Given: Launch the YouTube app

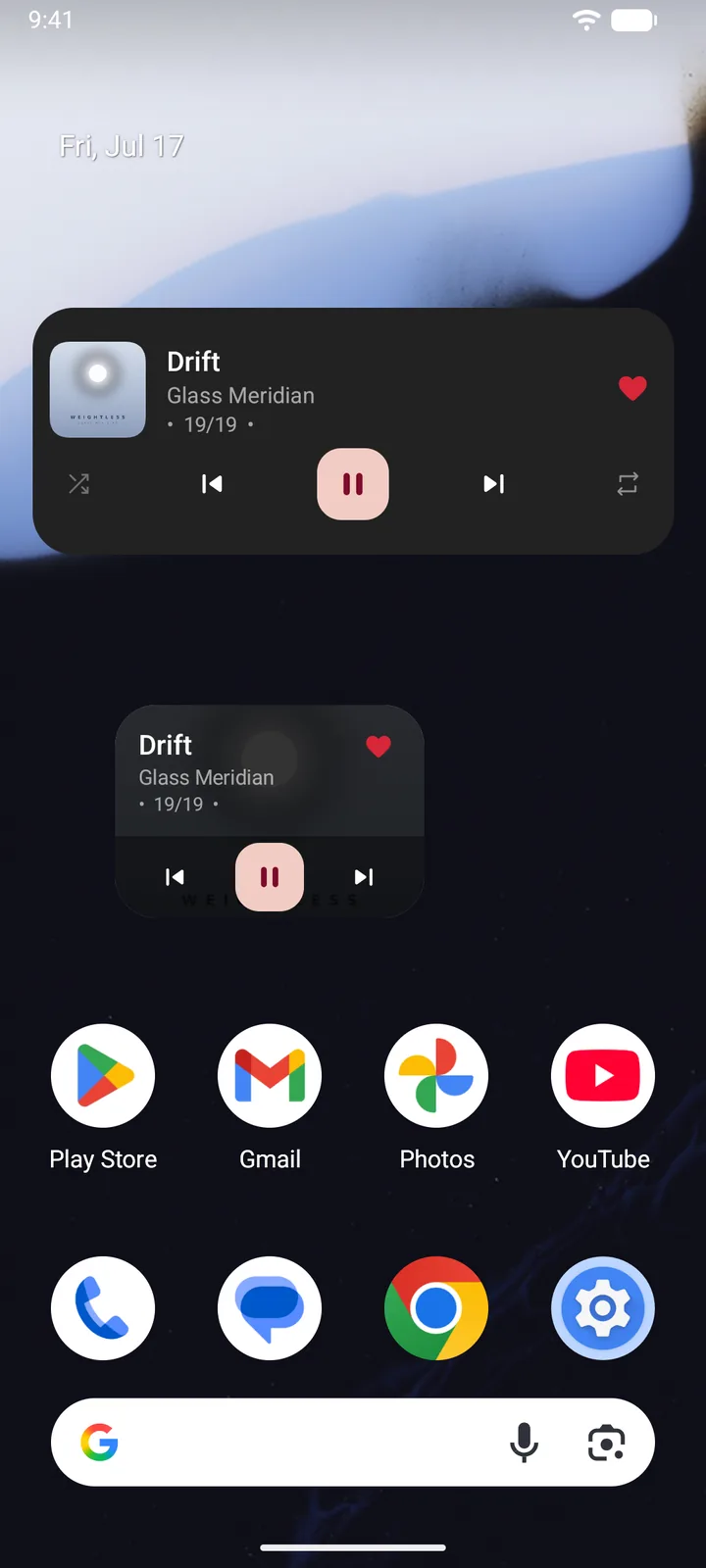Looking at the screenshot, I should click(603, 1076).
